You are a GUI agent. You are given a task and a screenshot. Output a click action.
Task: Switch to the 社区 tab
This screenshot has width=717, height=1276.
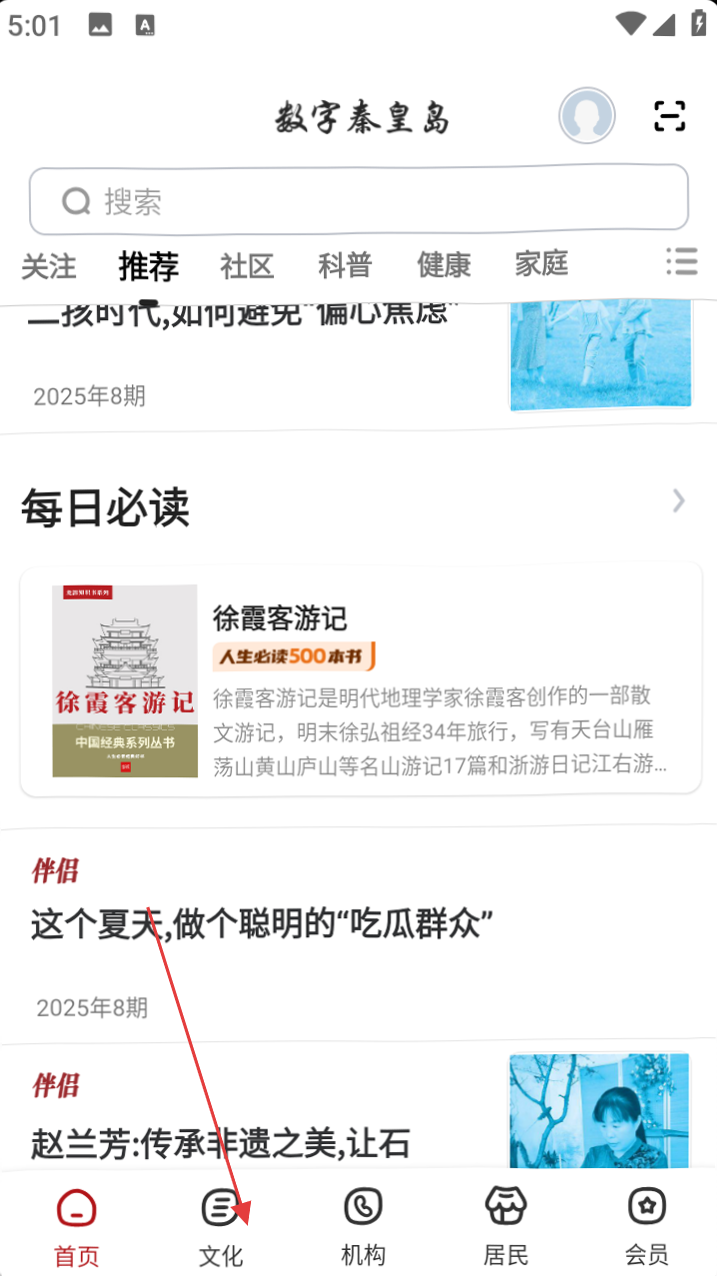tap(247, 265)
